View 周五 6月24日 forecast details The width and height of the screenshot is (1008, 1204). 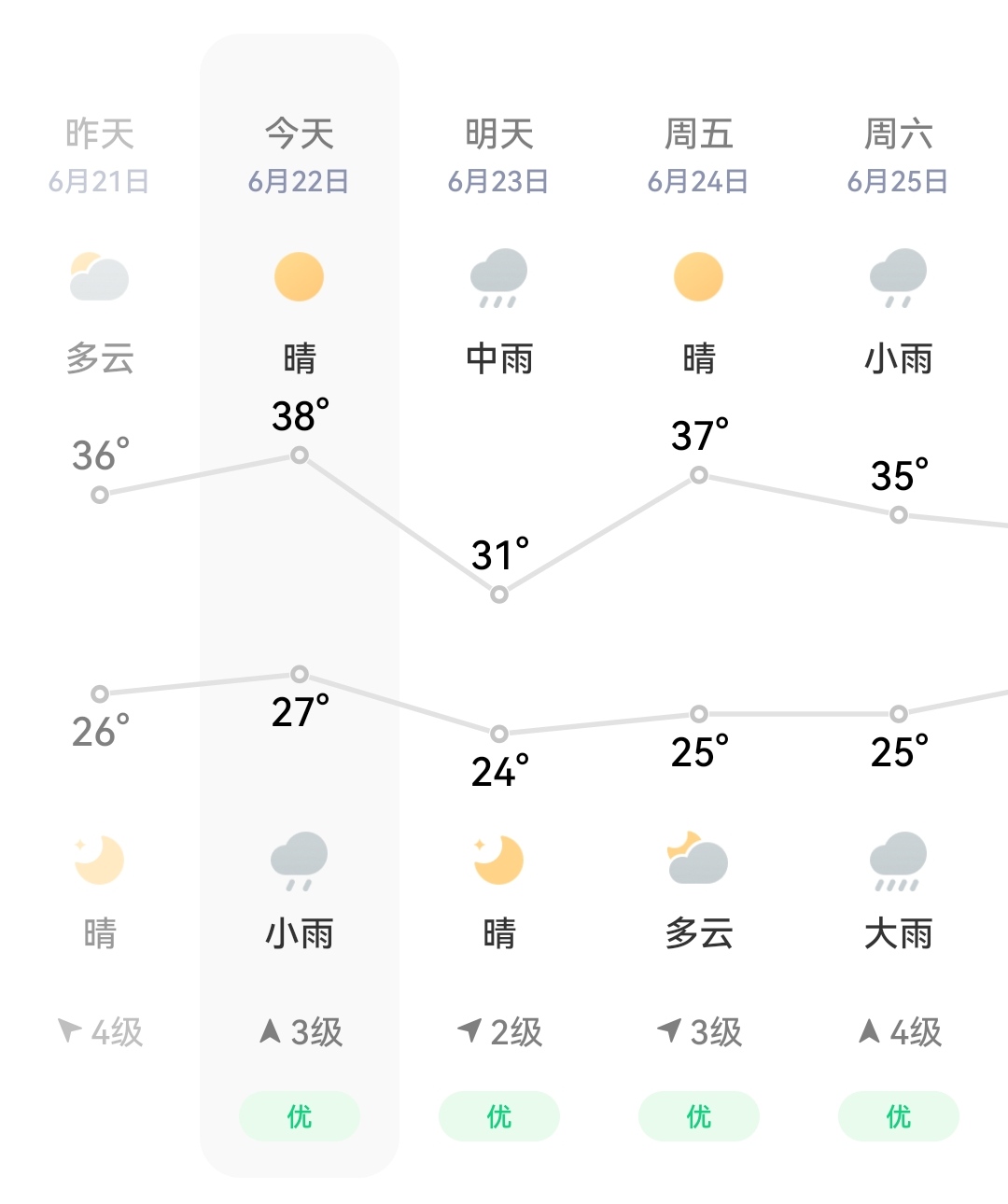coord(699,605)
